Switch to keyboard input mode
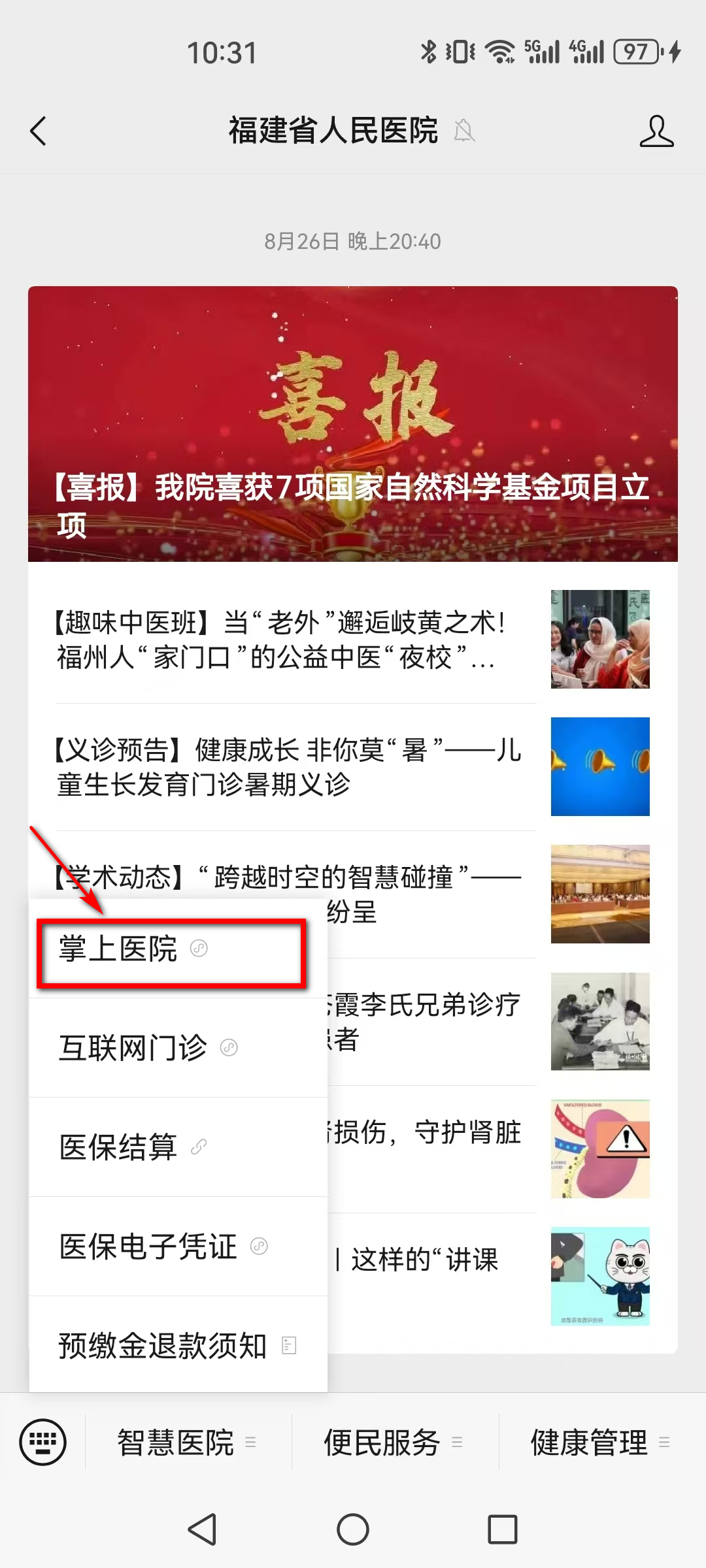The image size is (706, 1568). (x=43, y=1442)
